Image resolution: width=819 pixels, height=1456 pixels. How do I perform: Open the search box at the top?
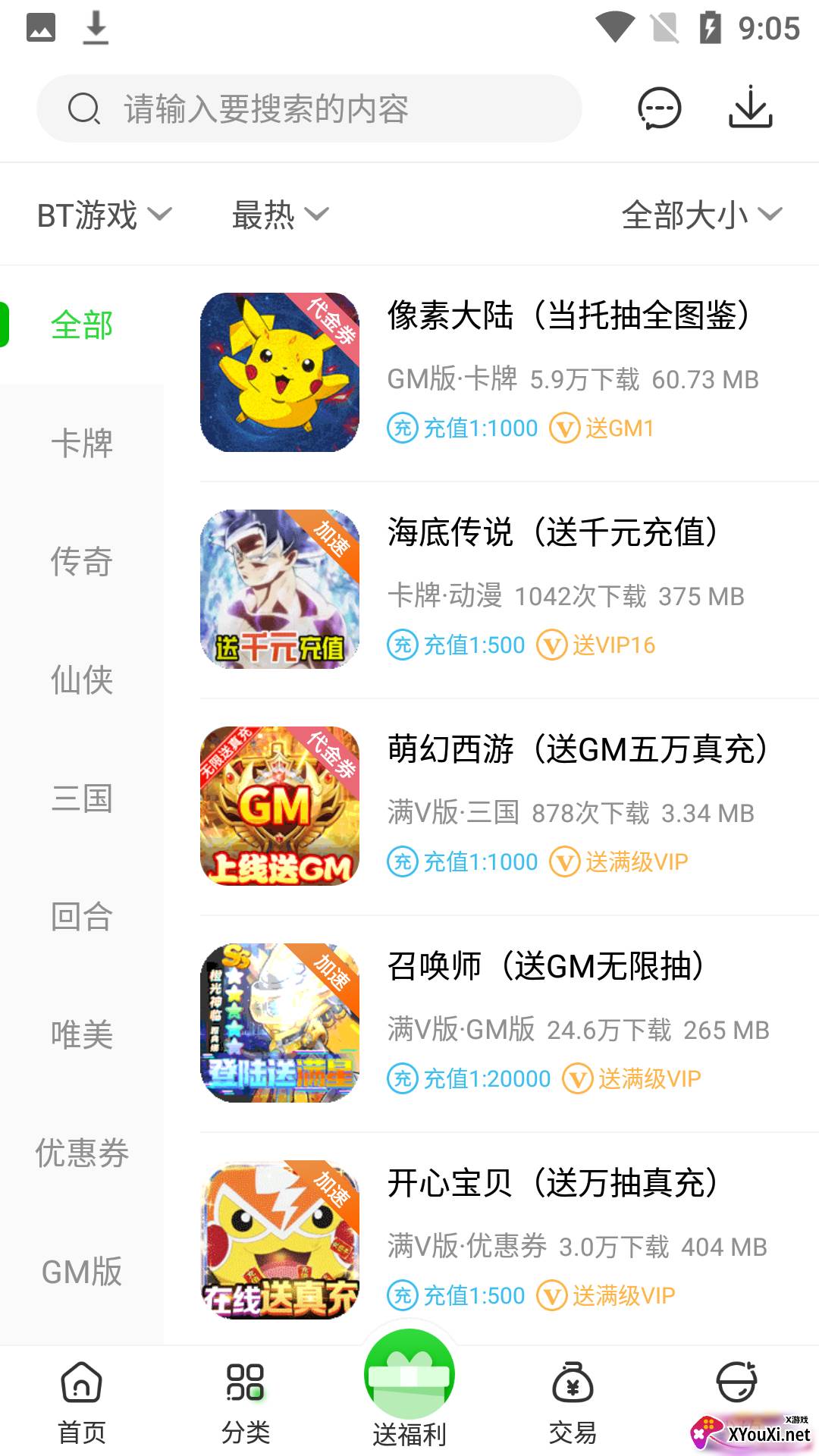(309, 108)
